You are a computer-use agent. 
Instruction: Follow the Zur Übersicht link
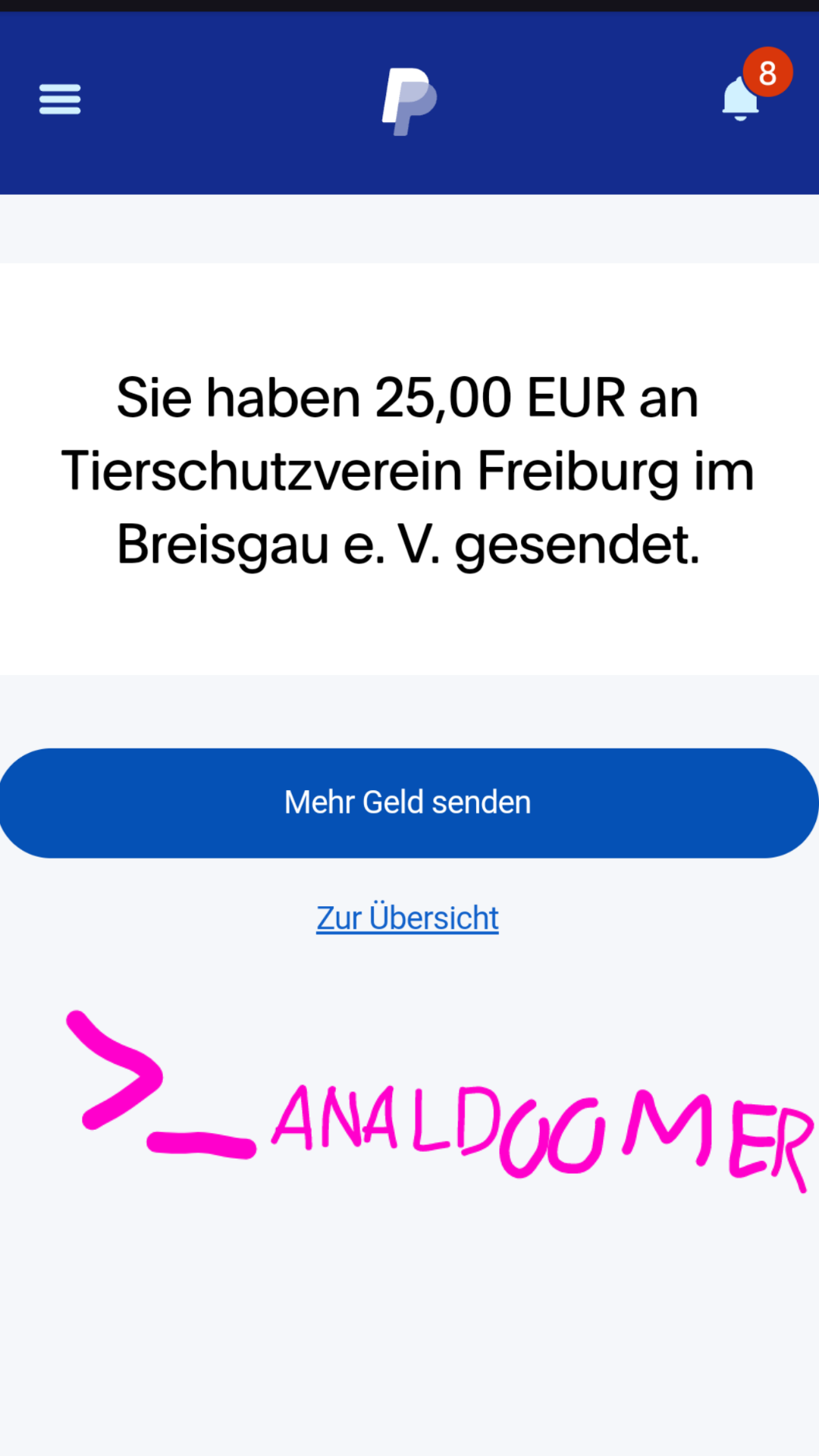(407, 918)
